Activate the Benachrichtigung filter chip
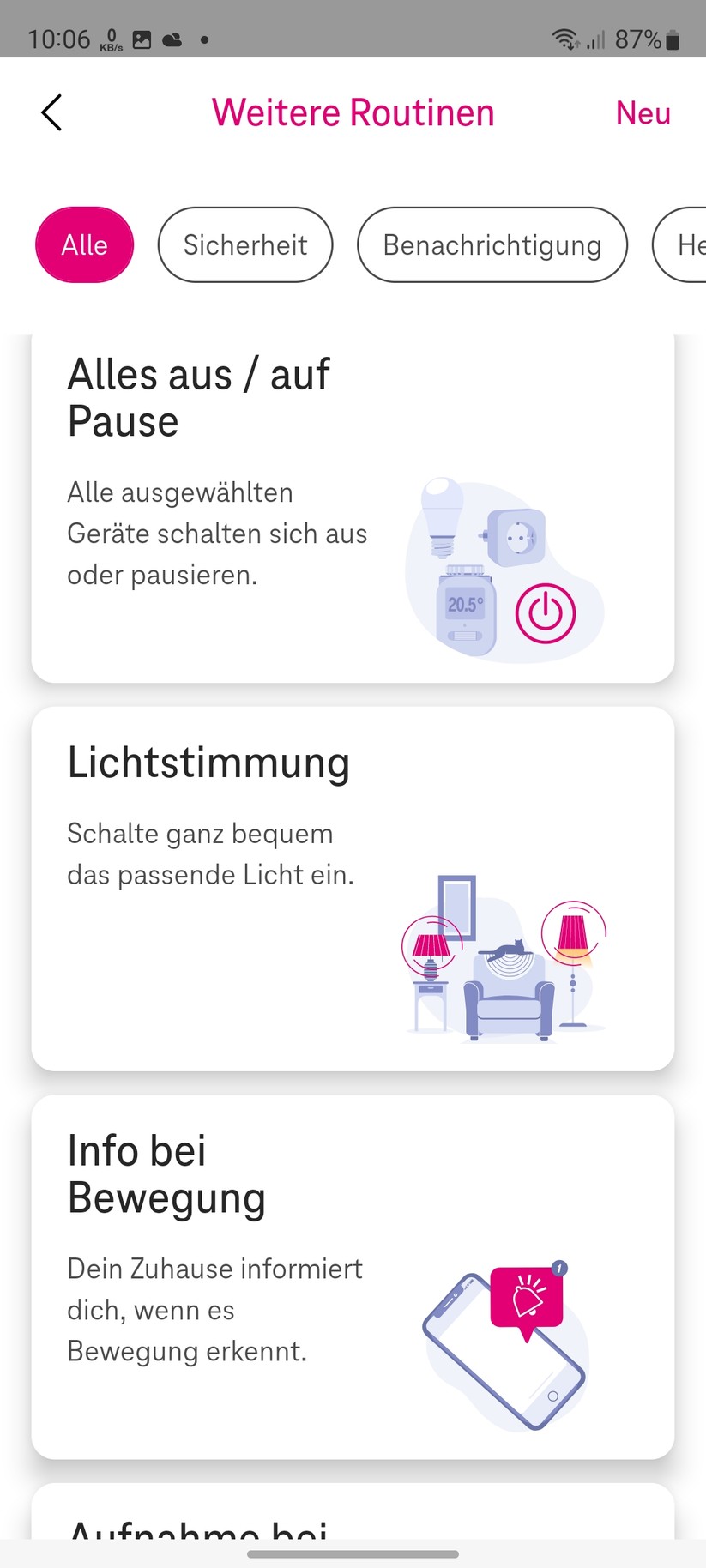 (492, 244)
